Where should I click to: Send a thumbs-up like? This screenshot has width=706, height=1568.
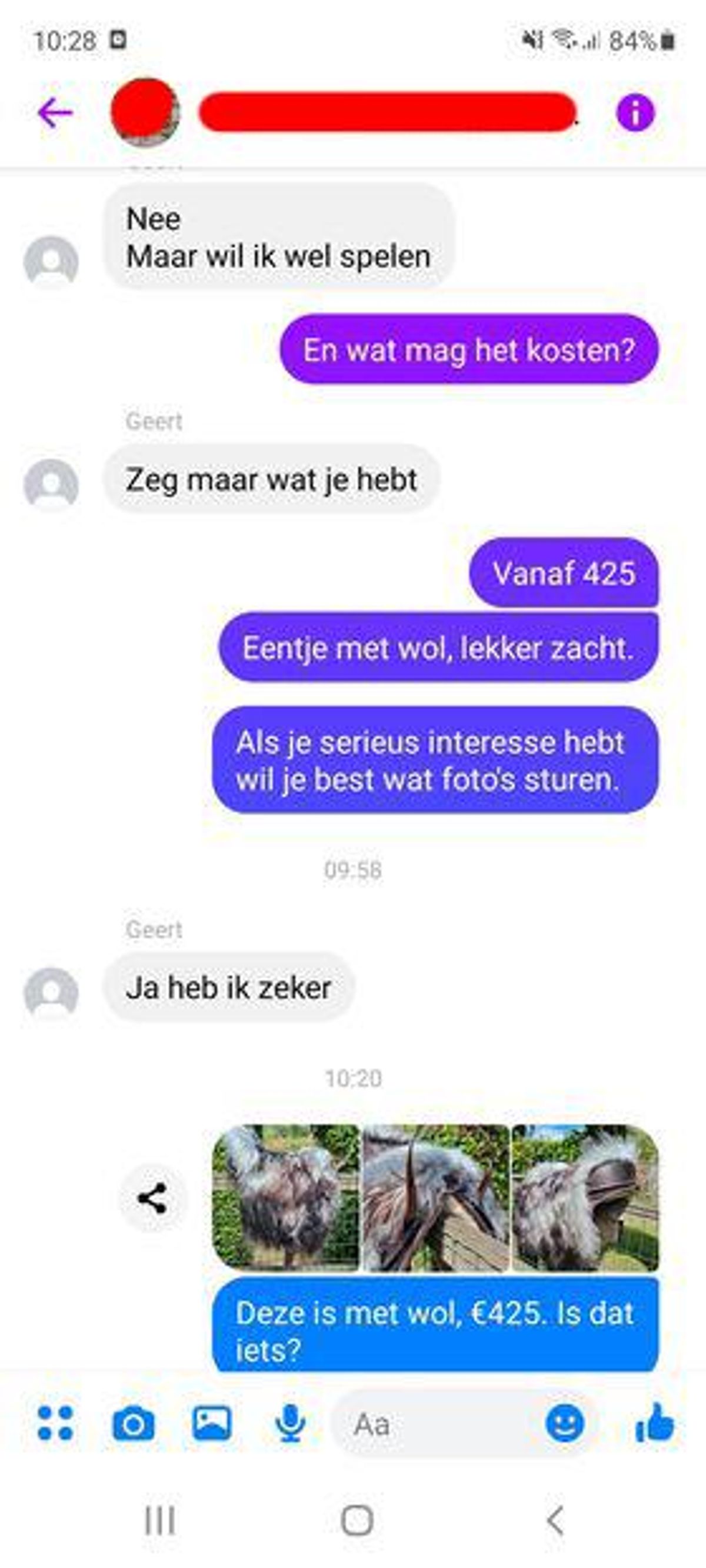(x=655, y=1423)
